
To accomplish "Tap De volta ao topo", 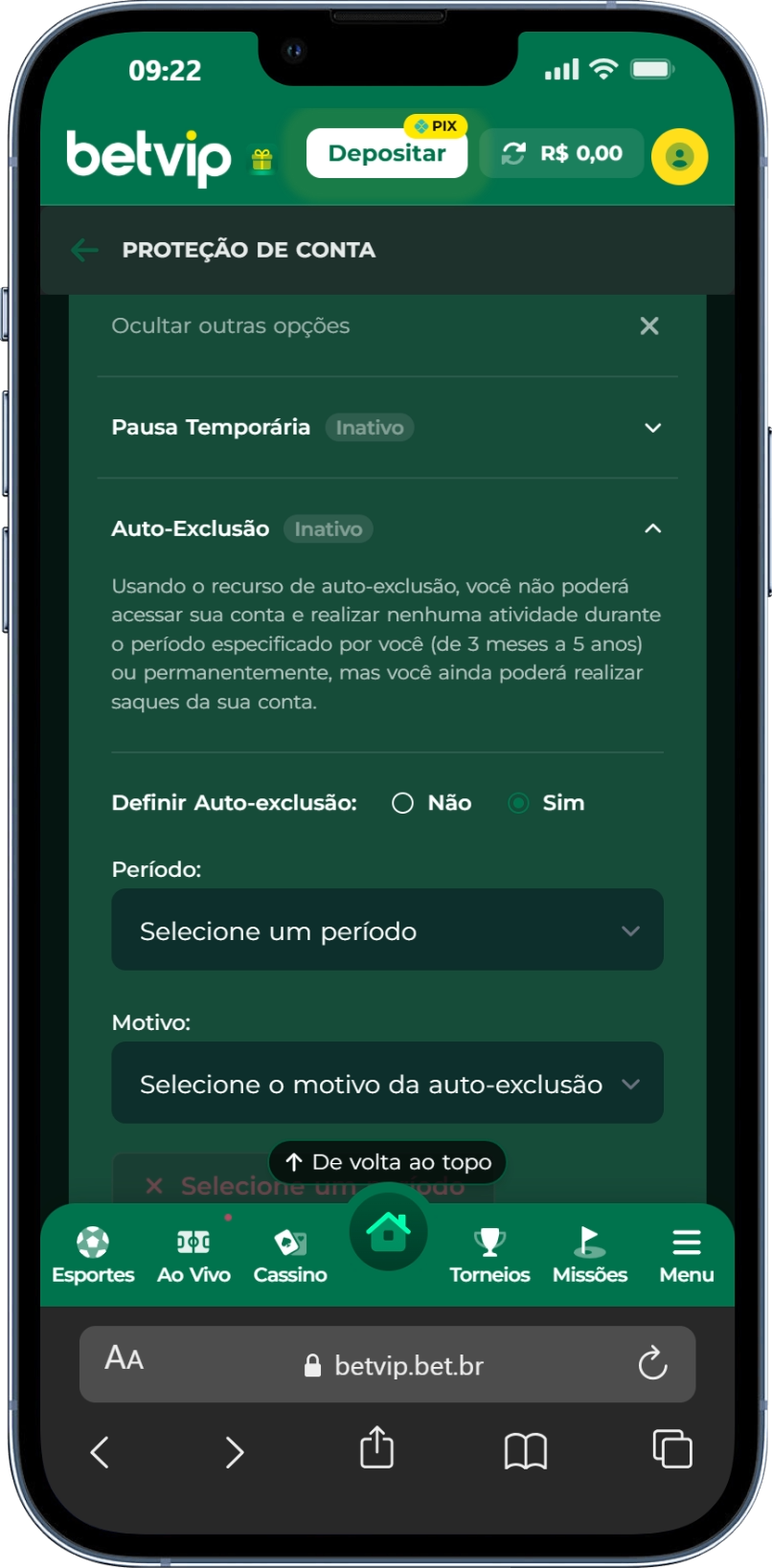I will coord(388,1162).
